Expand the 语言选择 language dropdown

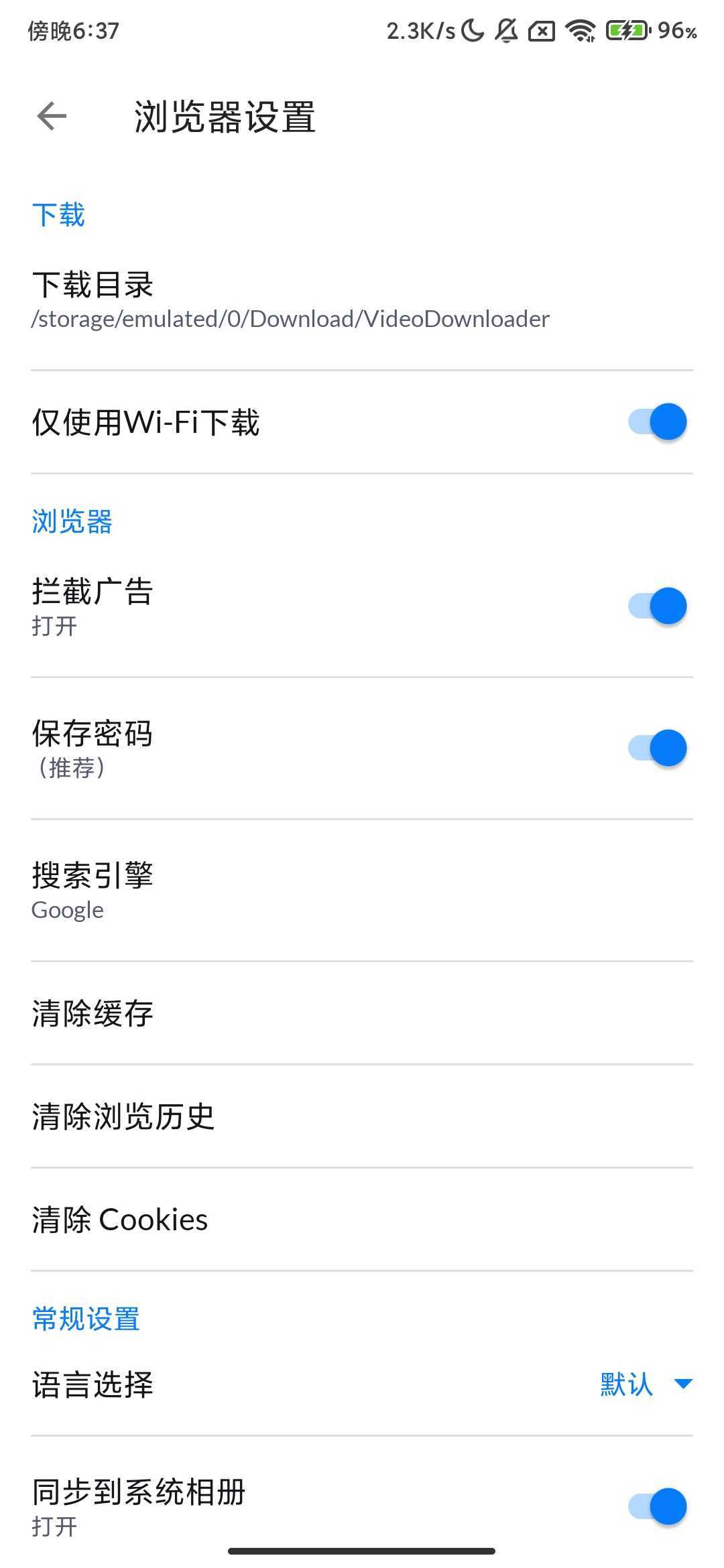pyautogui.click(x=645, y=1384)
